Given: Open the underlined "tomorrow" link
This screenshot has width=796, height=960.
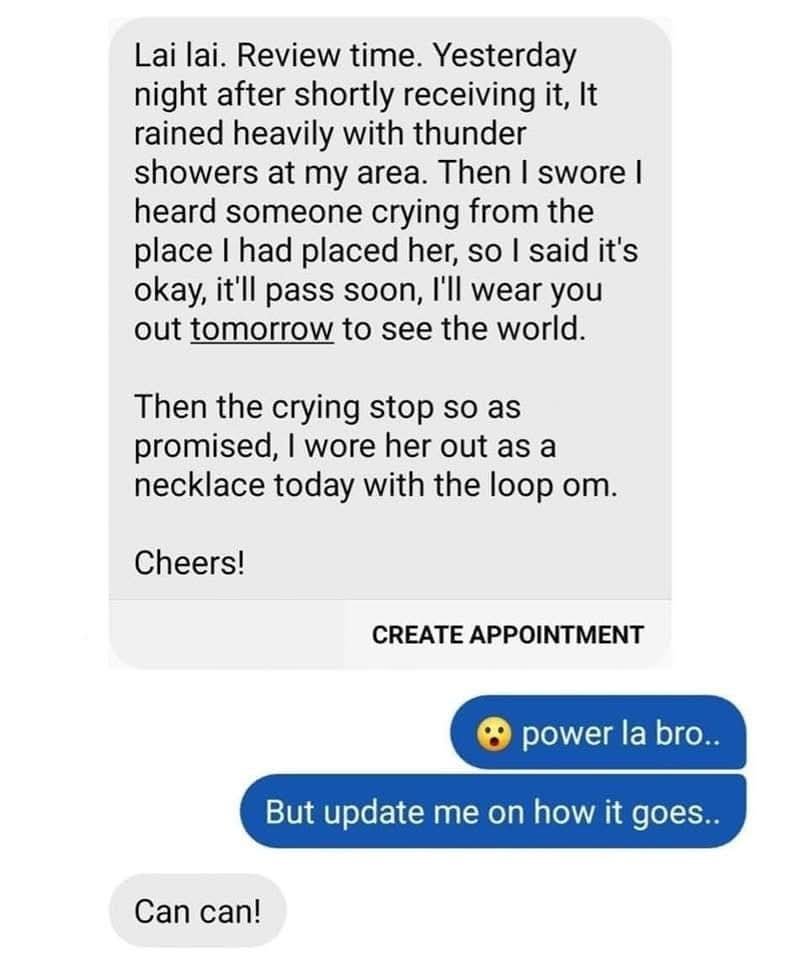Looking at the screenshot, I should [x=261, y=331].
